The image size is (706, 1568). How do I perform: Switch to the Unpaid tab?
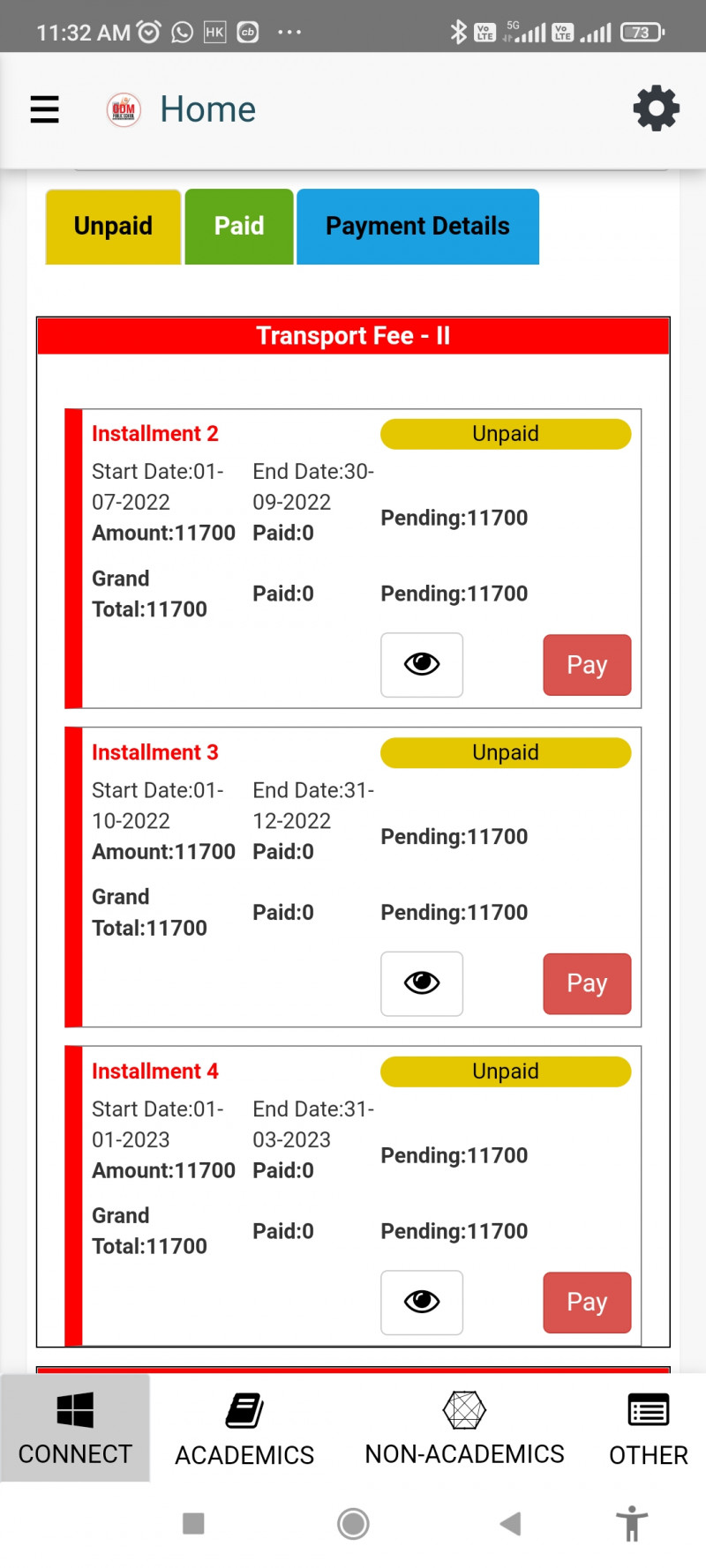[x=113, y=227]
